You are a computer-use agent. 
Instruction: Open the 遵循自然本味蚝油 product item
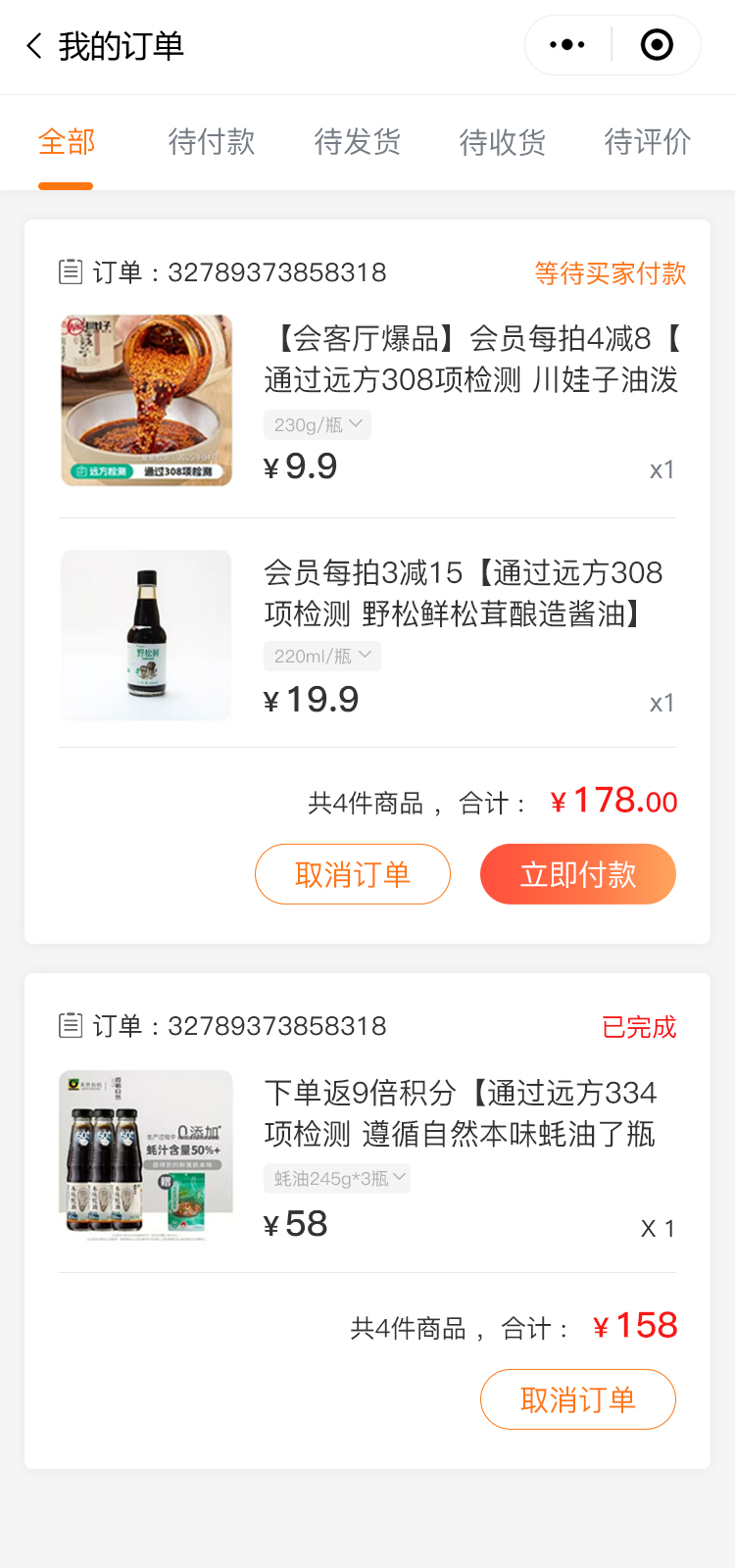pyautogui.click(x=461, y=1113)
